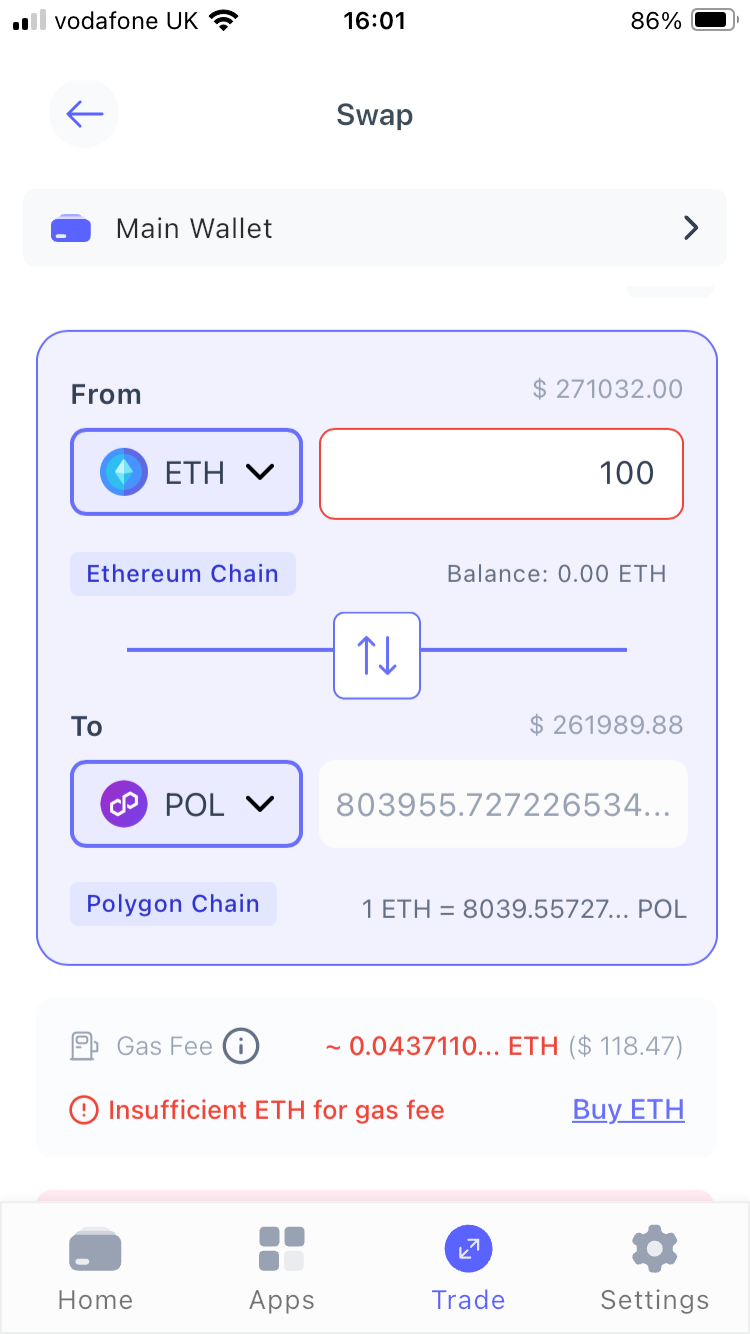Follow the Buy ETH link
The height and width of the screenshot is (1334, 750).
[x=628, y=1110]
